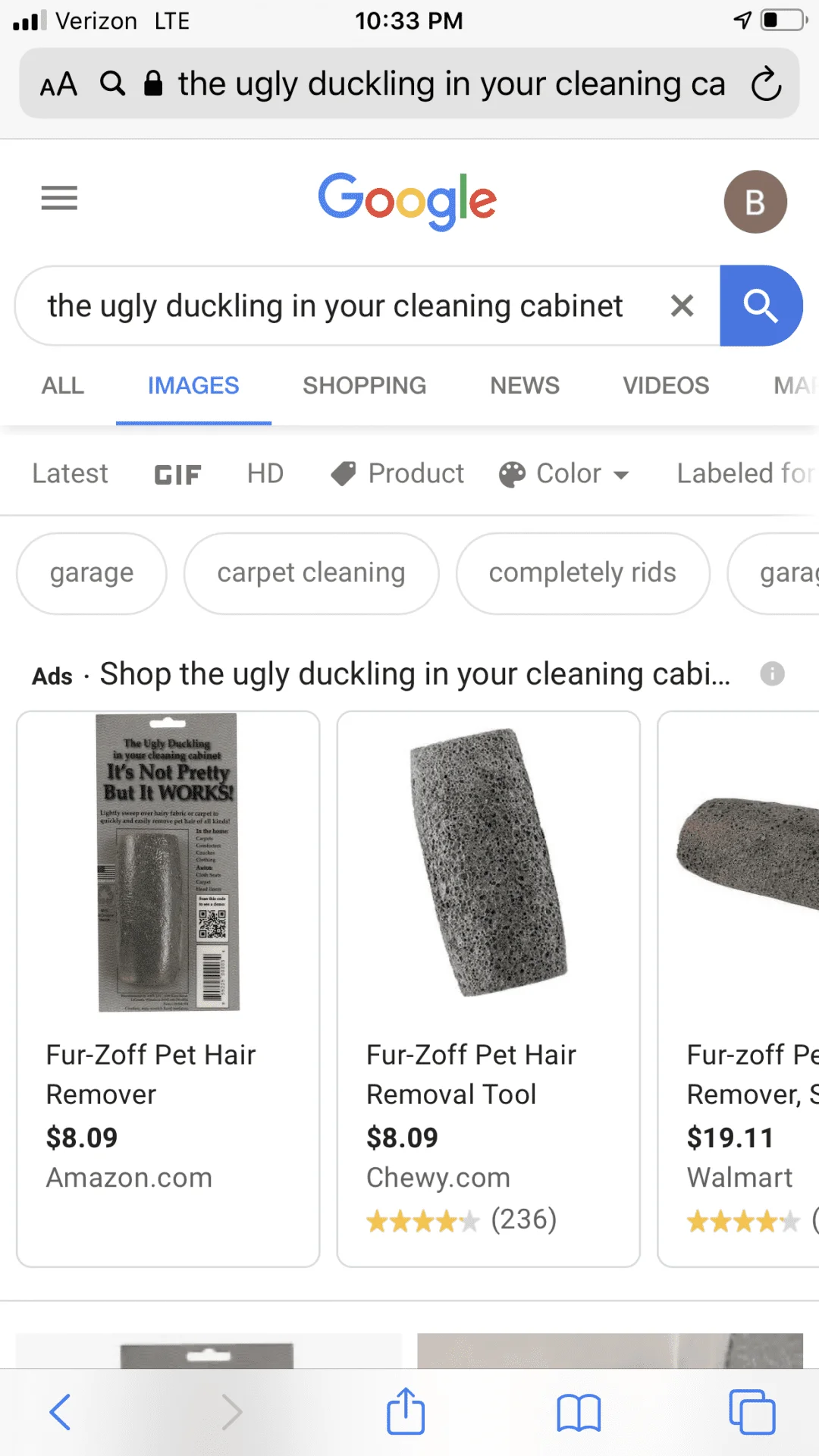Open the hamburger menu
Screen dimensions: 819x1456
[x=59, y=199]
